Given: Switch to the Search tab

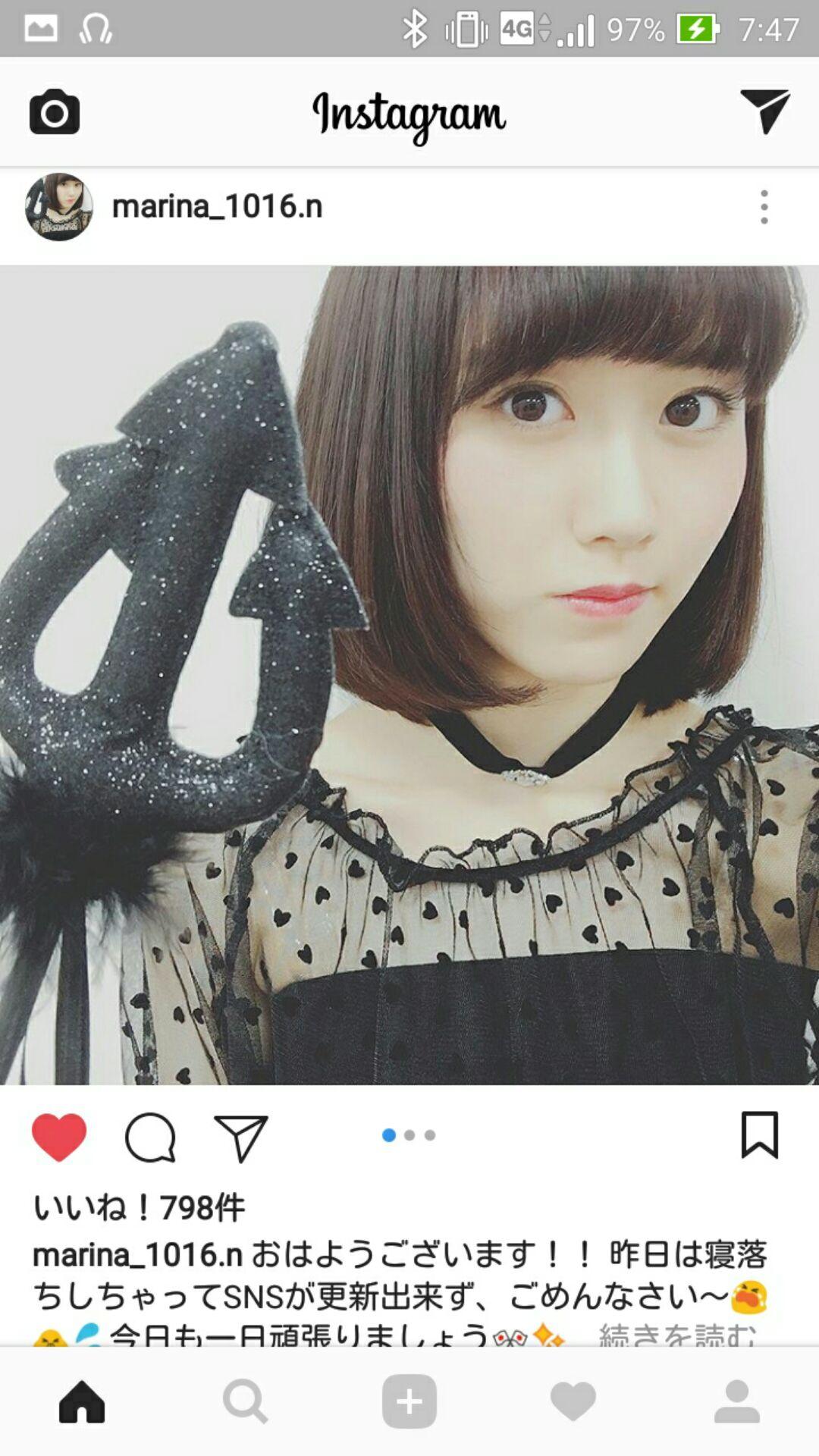Looking at the screenshot, I should pos(245,1401).
